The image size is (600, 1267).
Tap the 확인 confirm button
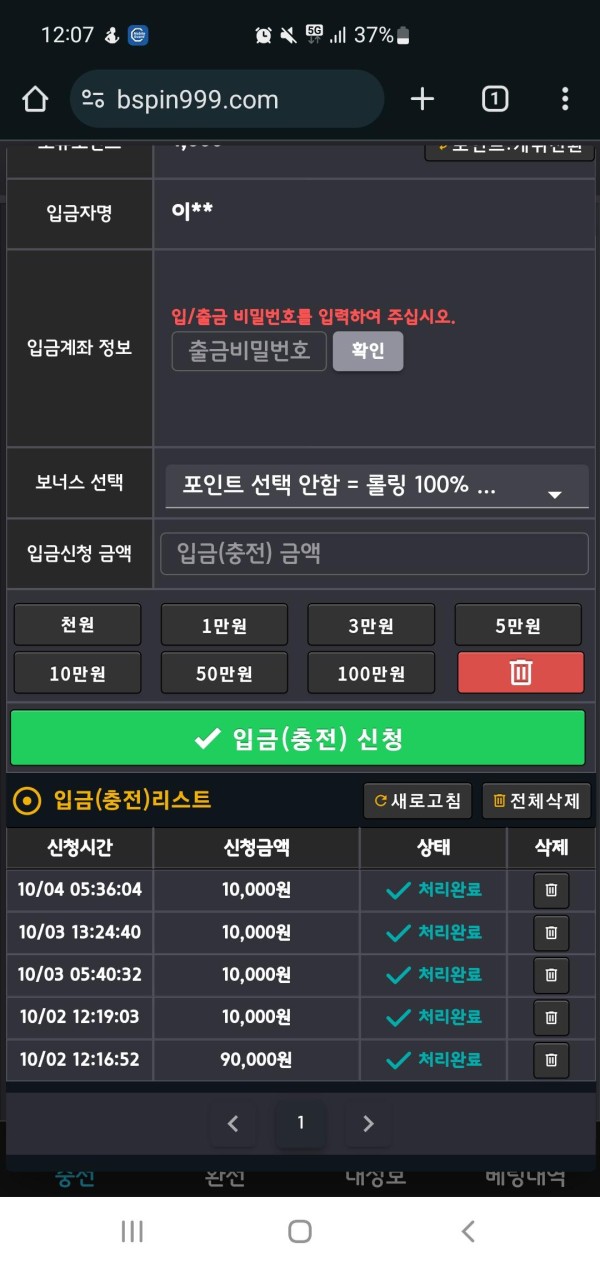[368, 352]
